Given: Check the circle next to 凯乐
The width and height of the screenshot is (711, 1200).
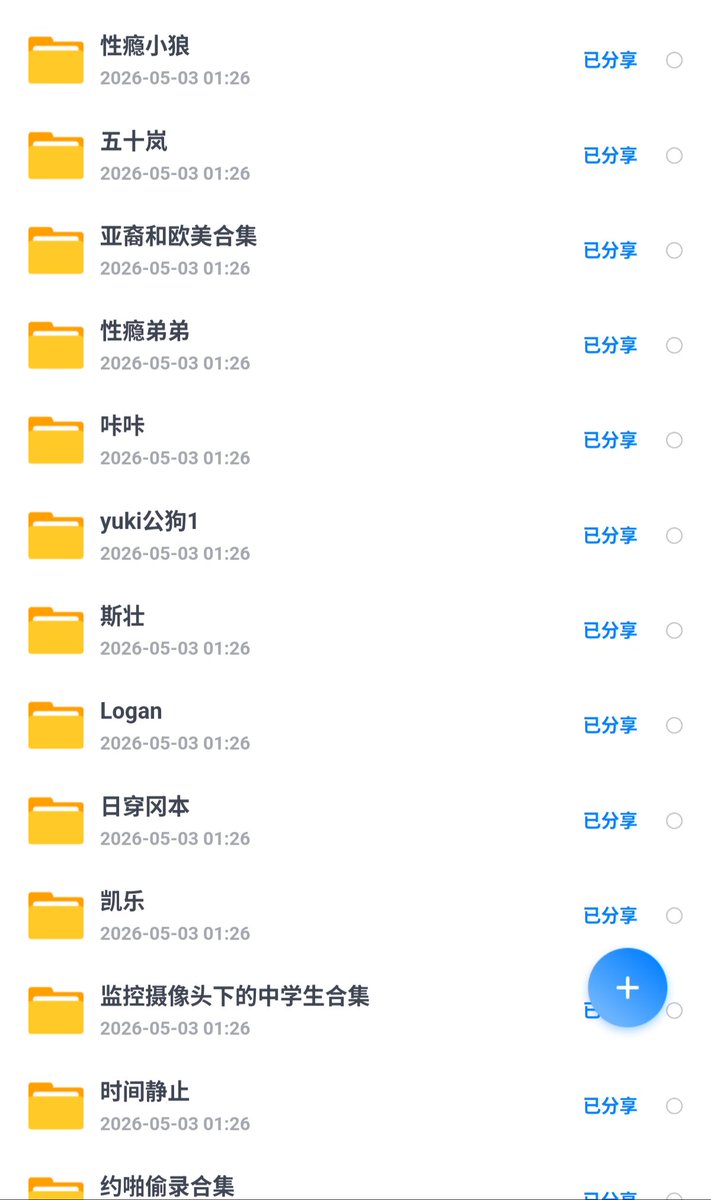Looking at the screenshot, I should pyautogui.click(x=674, y=915).
